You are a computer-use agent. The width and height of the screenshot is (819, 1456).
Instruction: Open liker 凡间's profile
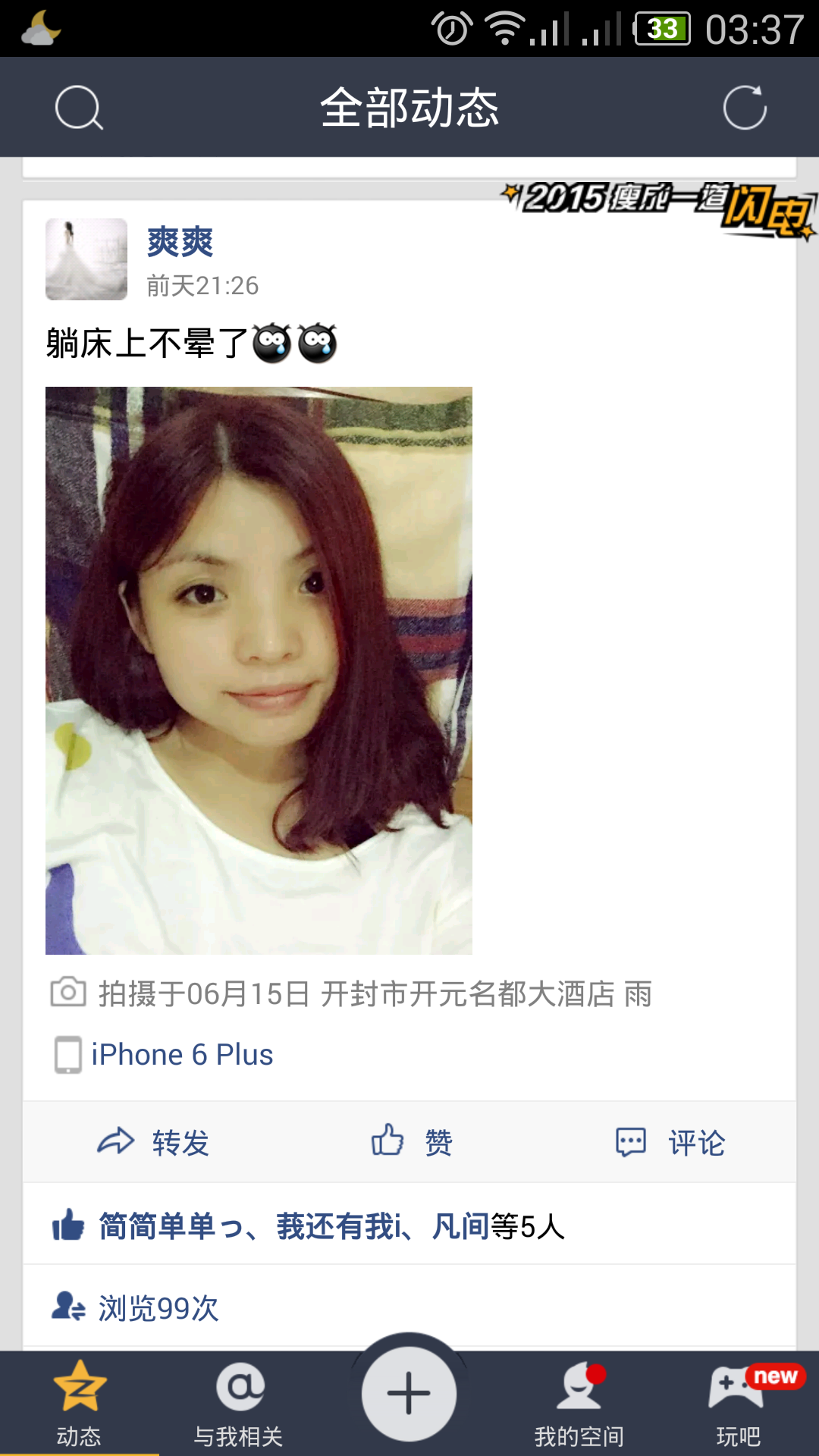tap(460, 1226)
